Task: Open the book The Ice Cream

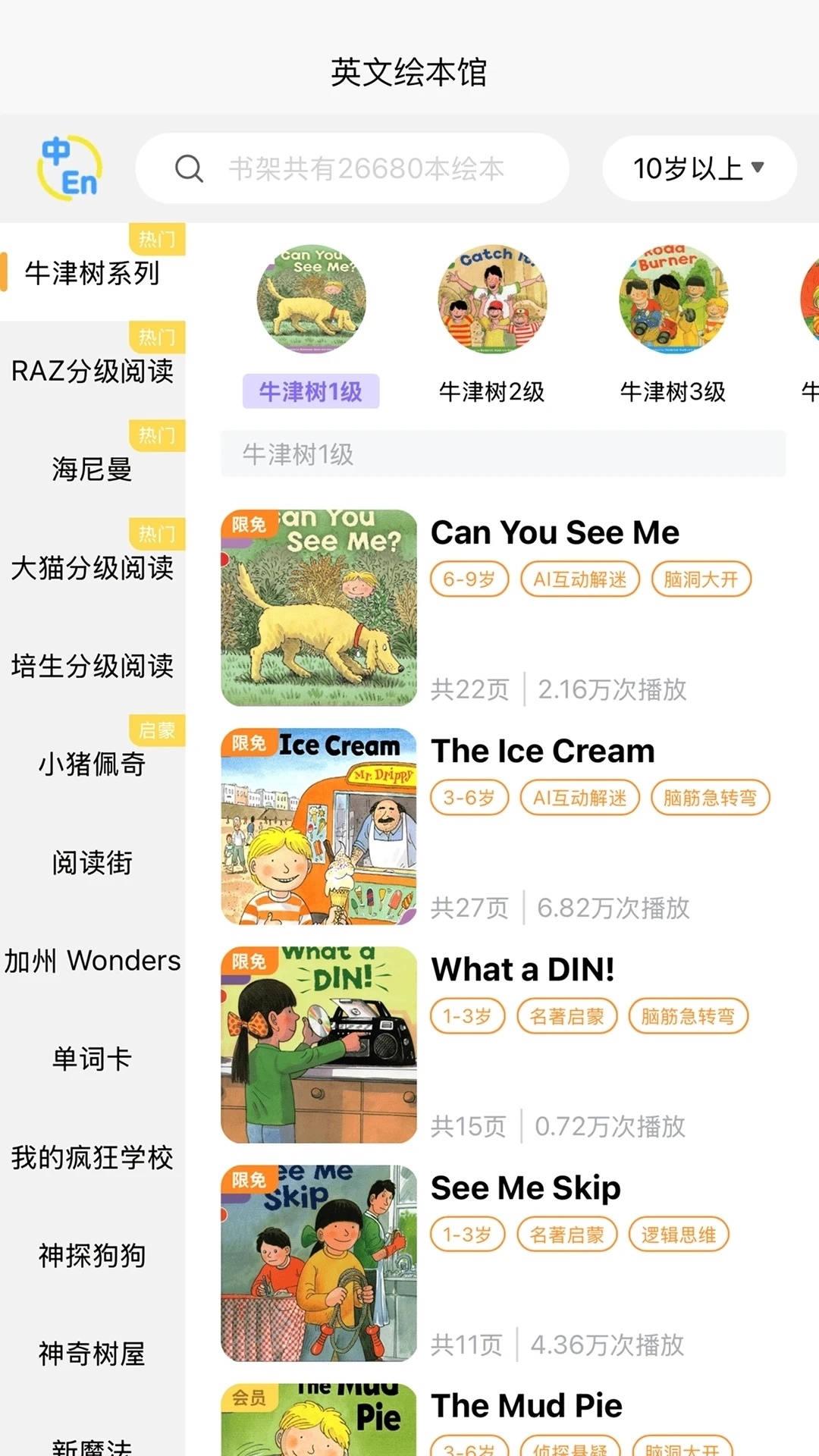Action: point(544,751)
